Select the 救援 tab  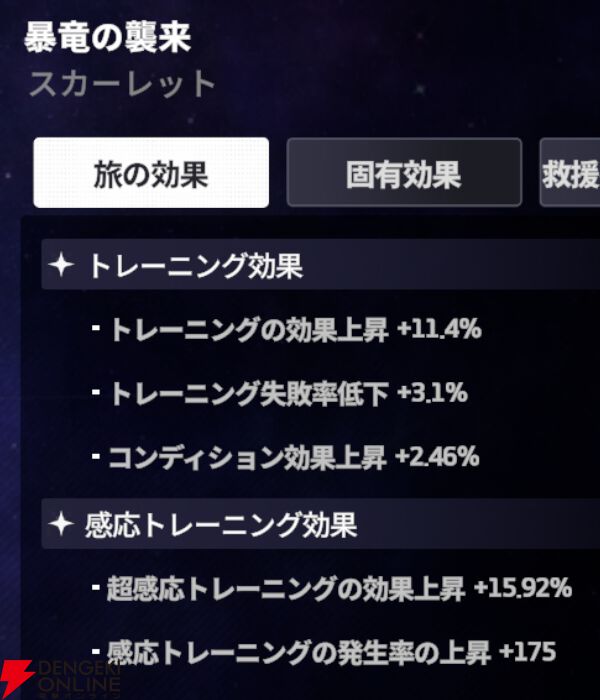[570, 173]
